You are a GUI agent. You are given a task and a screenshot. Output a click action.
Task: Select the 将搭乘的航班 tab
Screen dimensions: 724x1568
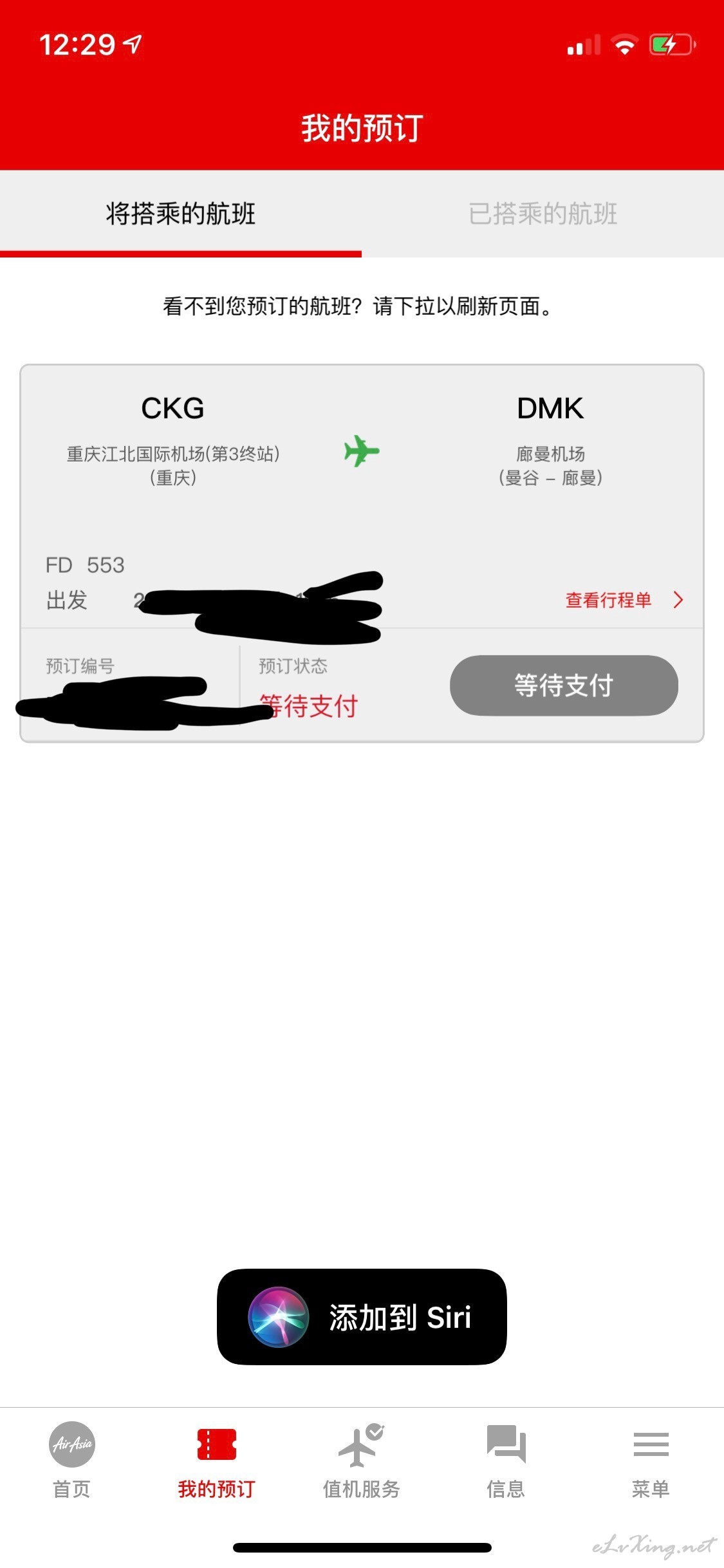[x=181, y=214]
